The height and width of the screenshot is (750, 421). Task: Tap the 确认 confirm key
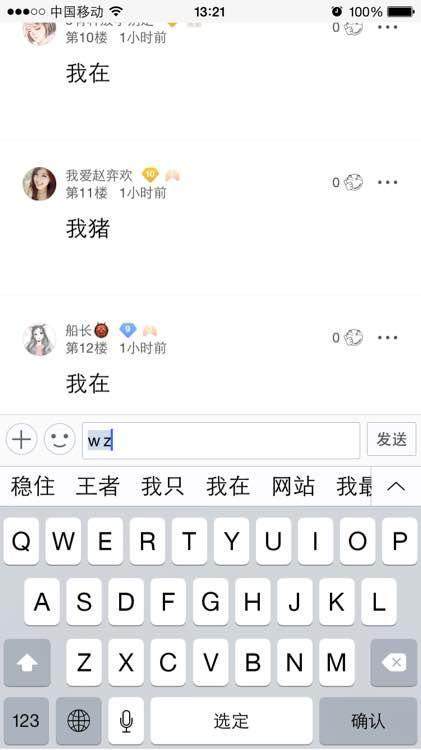[x=367, y=721]
